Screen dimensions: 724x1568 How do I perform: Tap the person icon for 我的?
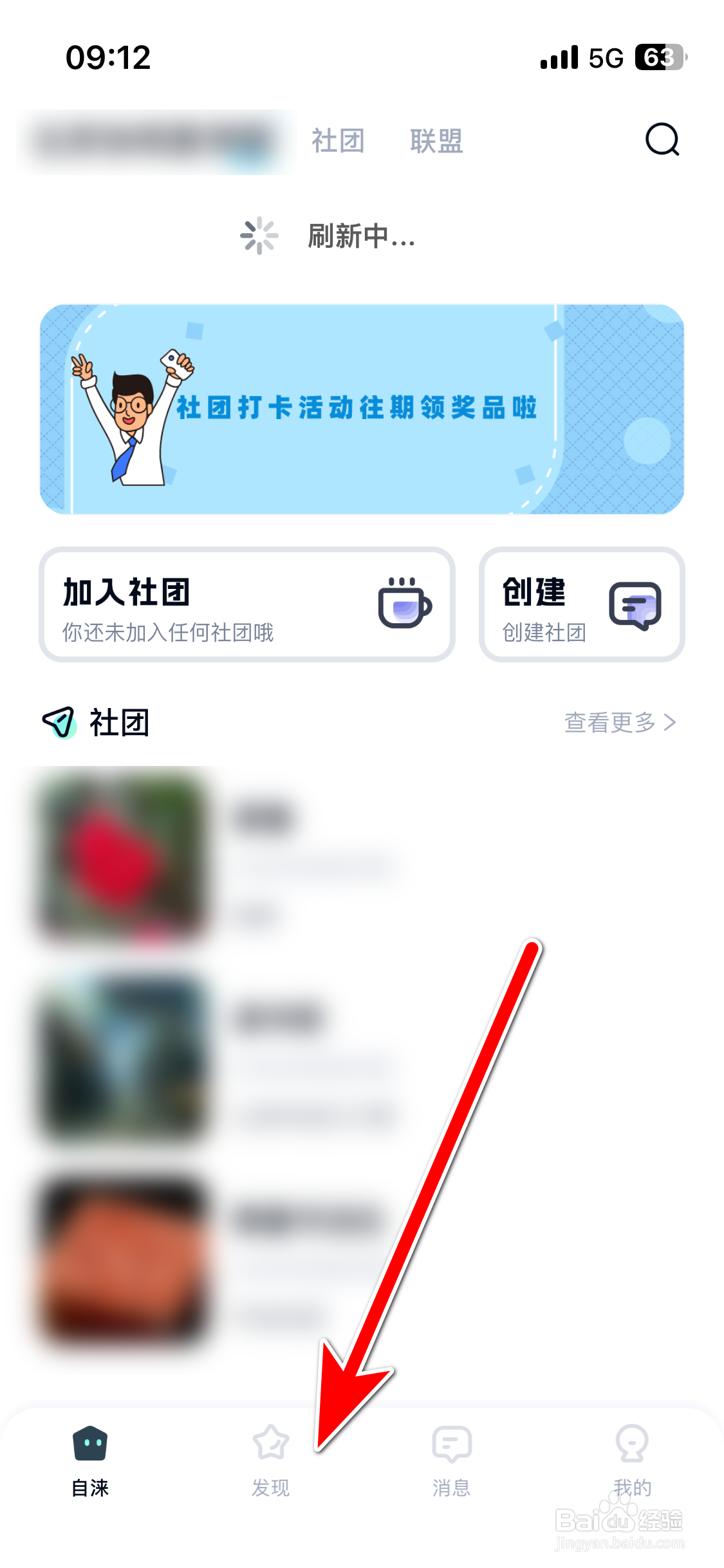633,1445
